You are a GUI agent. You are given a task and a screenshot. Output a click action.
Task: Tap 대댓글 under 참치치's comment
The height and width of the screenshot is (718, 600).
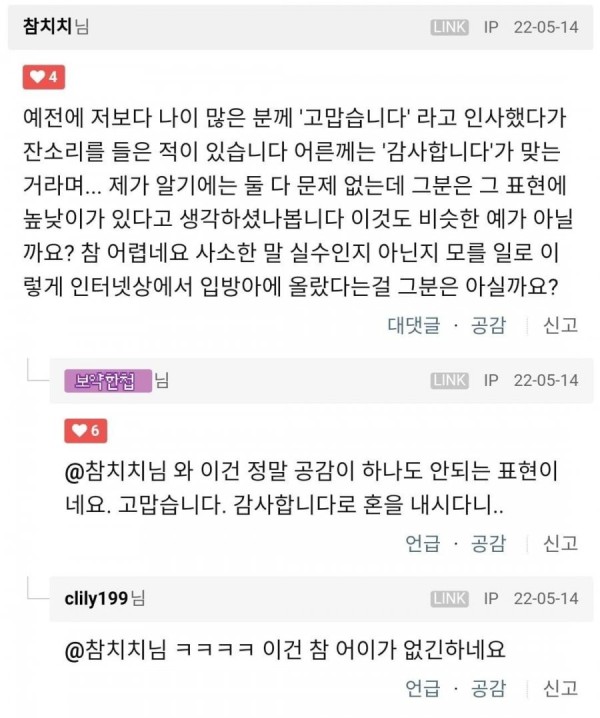click(x=414, y=325)
